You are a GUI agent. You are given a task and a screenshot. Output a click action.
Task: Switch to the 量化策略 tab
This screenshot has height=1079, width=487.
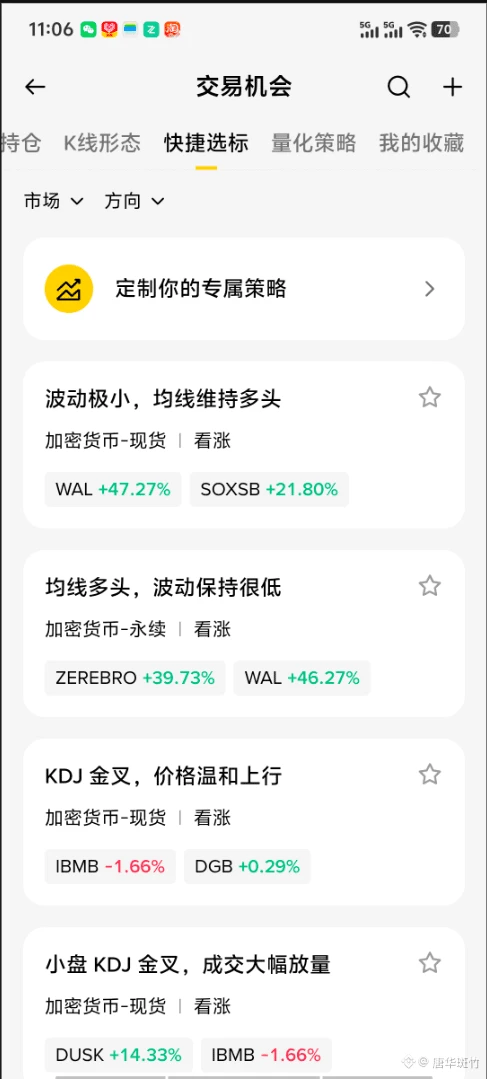click(314, 142)
